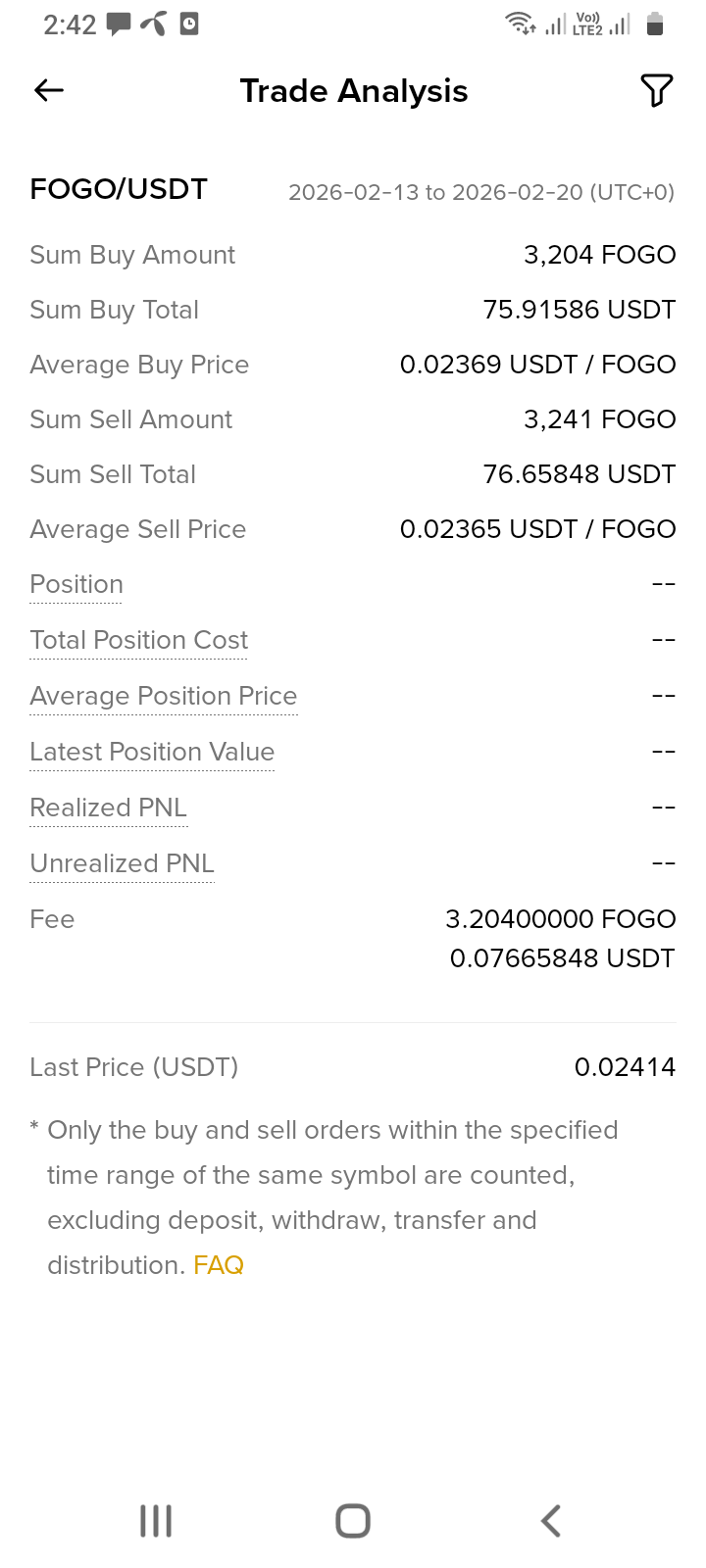Viewport: 706px width, 1568px height.
Task: Open recent apps from navigation bar
Action: pyautogui.click(x=156, y=1521)
